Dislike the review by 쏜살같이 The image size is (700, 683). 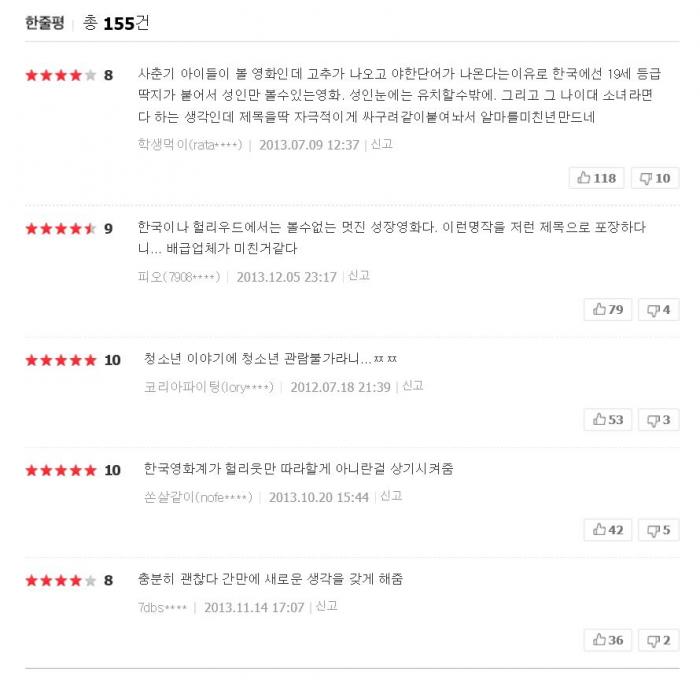pyautogui.click(x=658, y=529)
